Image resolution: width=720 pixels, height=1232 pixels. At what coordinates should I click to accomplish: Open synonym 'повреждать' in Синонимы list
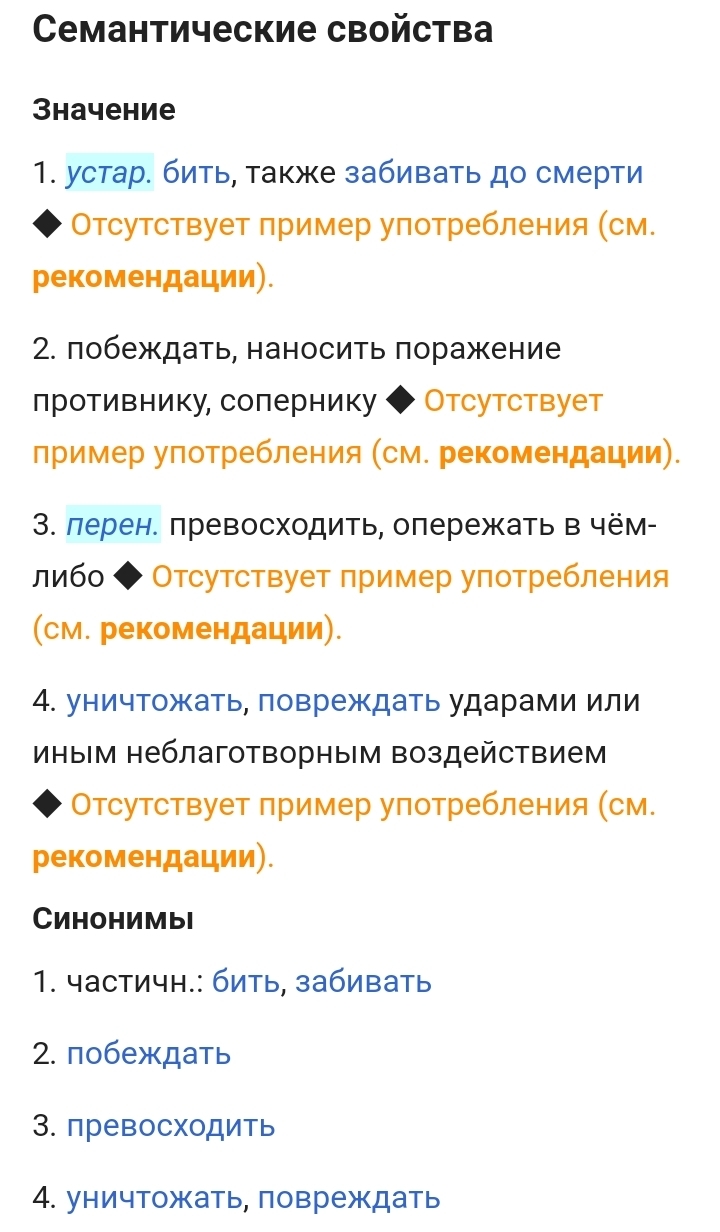pos(349,1197)
